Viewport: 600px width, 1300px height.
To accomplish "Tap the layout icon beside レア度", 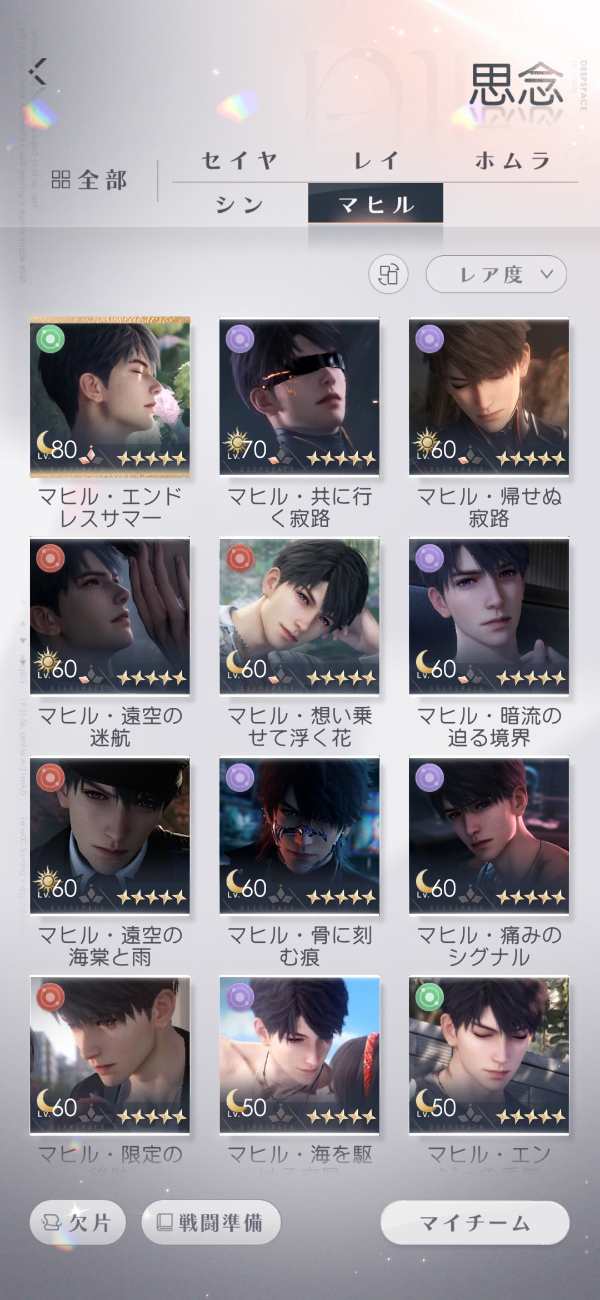I will (x=389, y=275).
